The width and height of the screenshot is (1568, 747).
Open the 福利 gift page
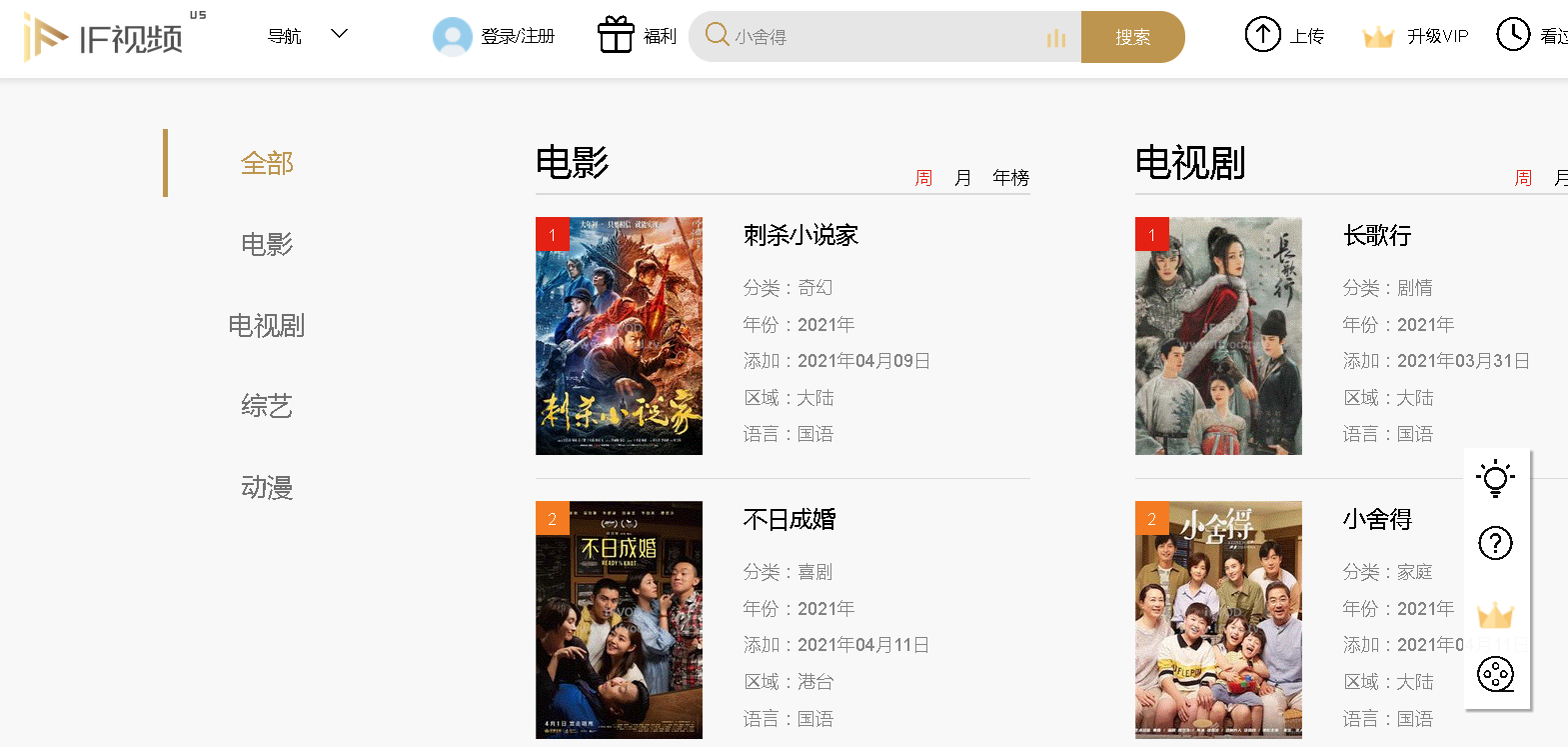coord(638,36)
